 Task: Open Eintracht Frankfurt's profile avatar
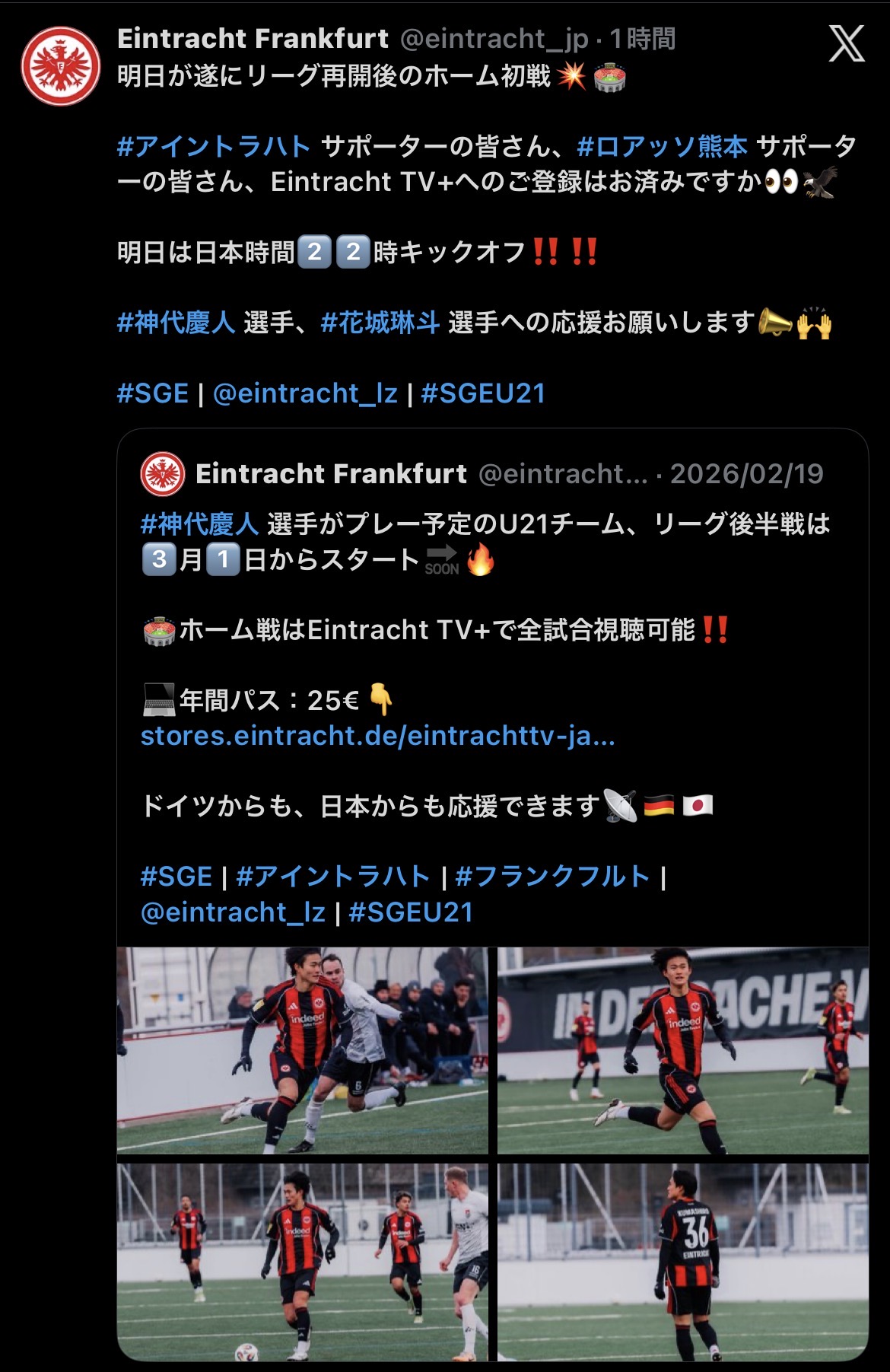(61, 66)
